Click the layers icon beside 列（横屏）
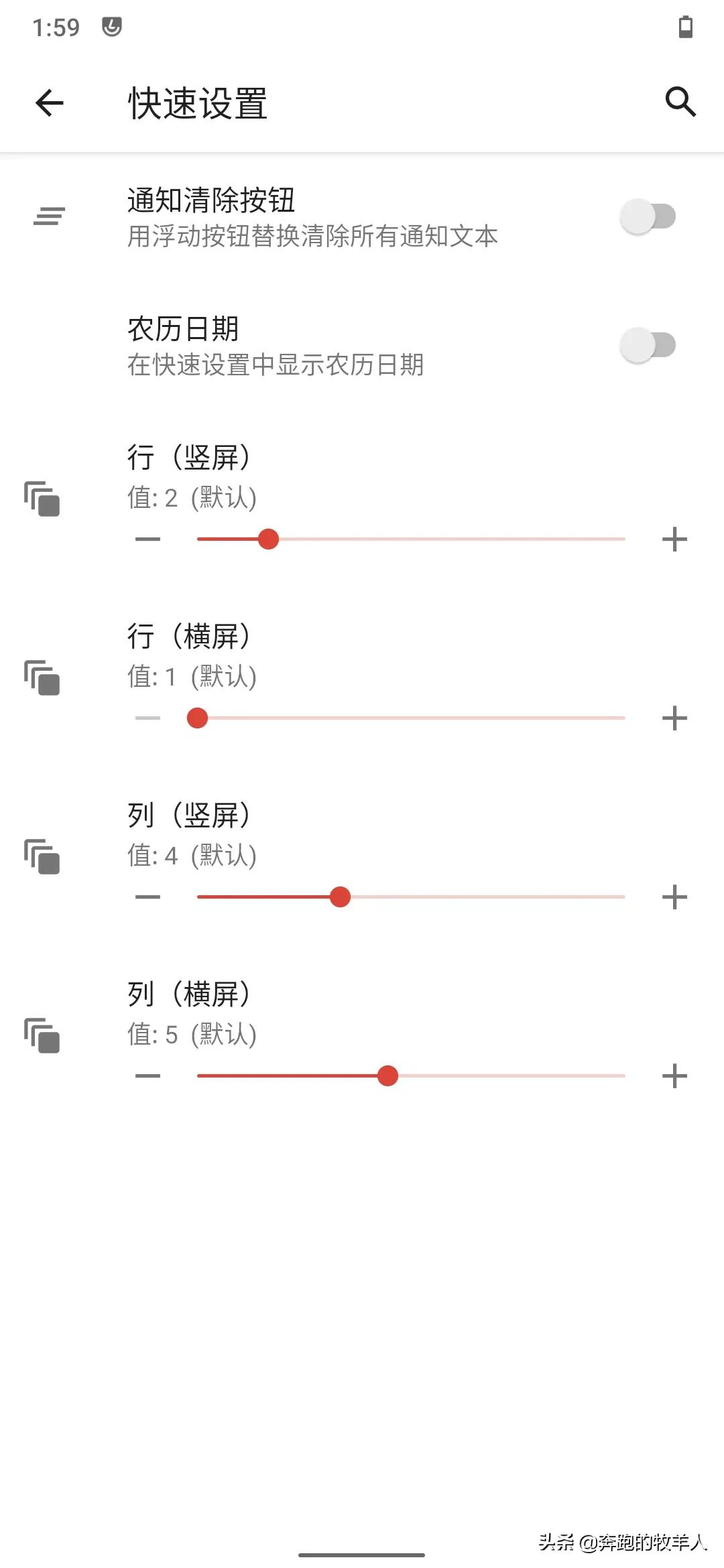 (42, 1037)
